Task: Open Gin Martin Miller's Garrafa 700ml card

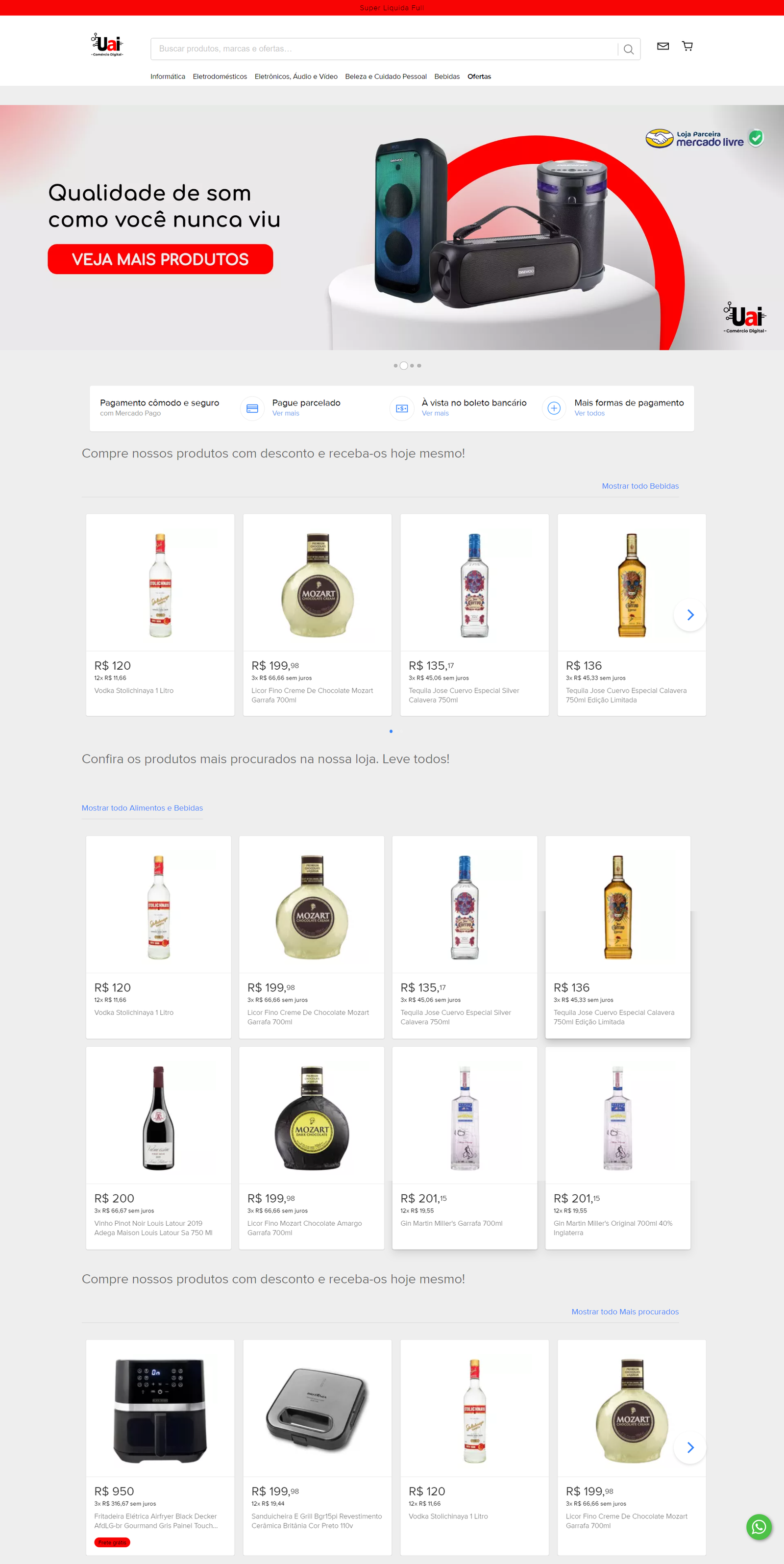Action: click(464, 1146)
